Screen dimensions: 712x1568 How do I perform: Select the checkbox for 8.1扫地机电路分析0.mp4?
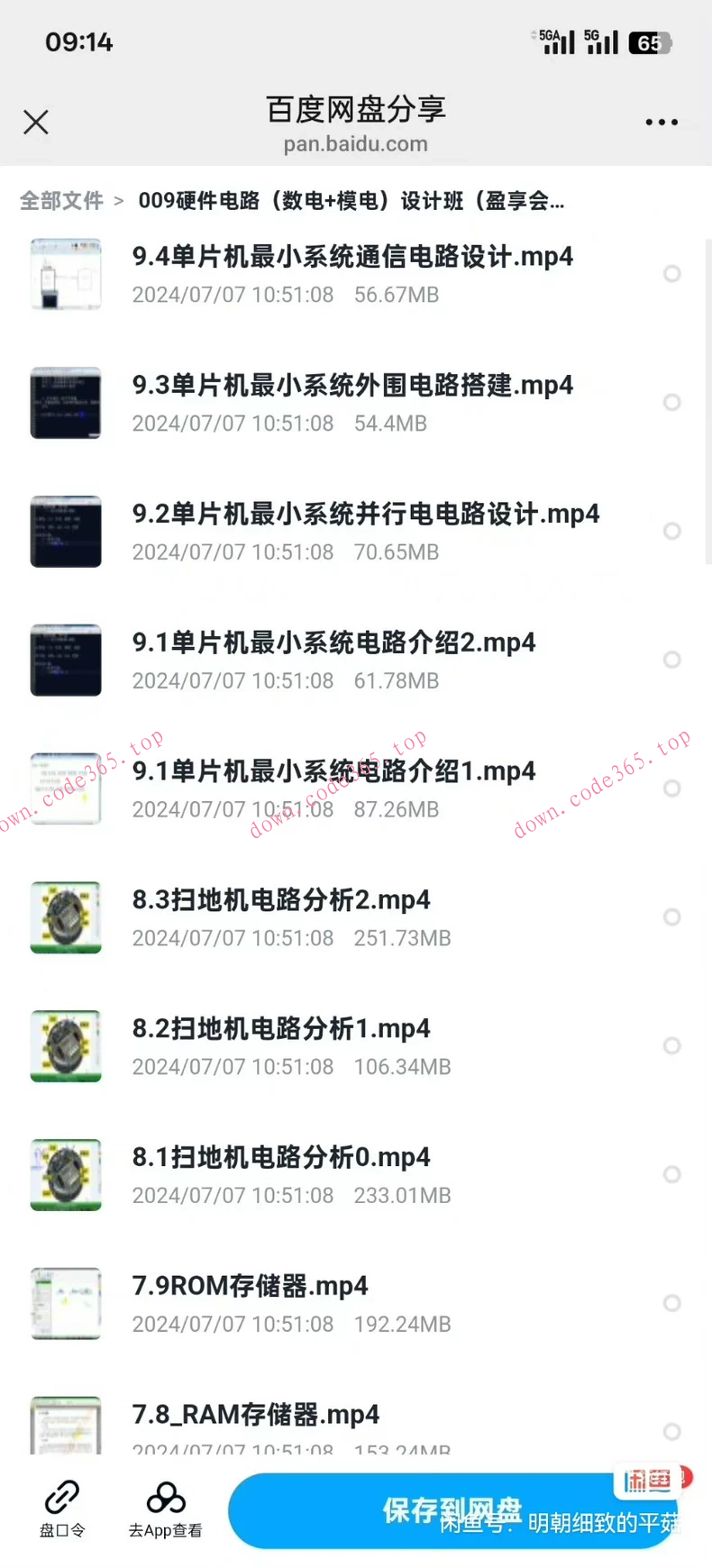click(x=672, y=1174)
